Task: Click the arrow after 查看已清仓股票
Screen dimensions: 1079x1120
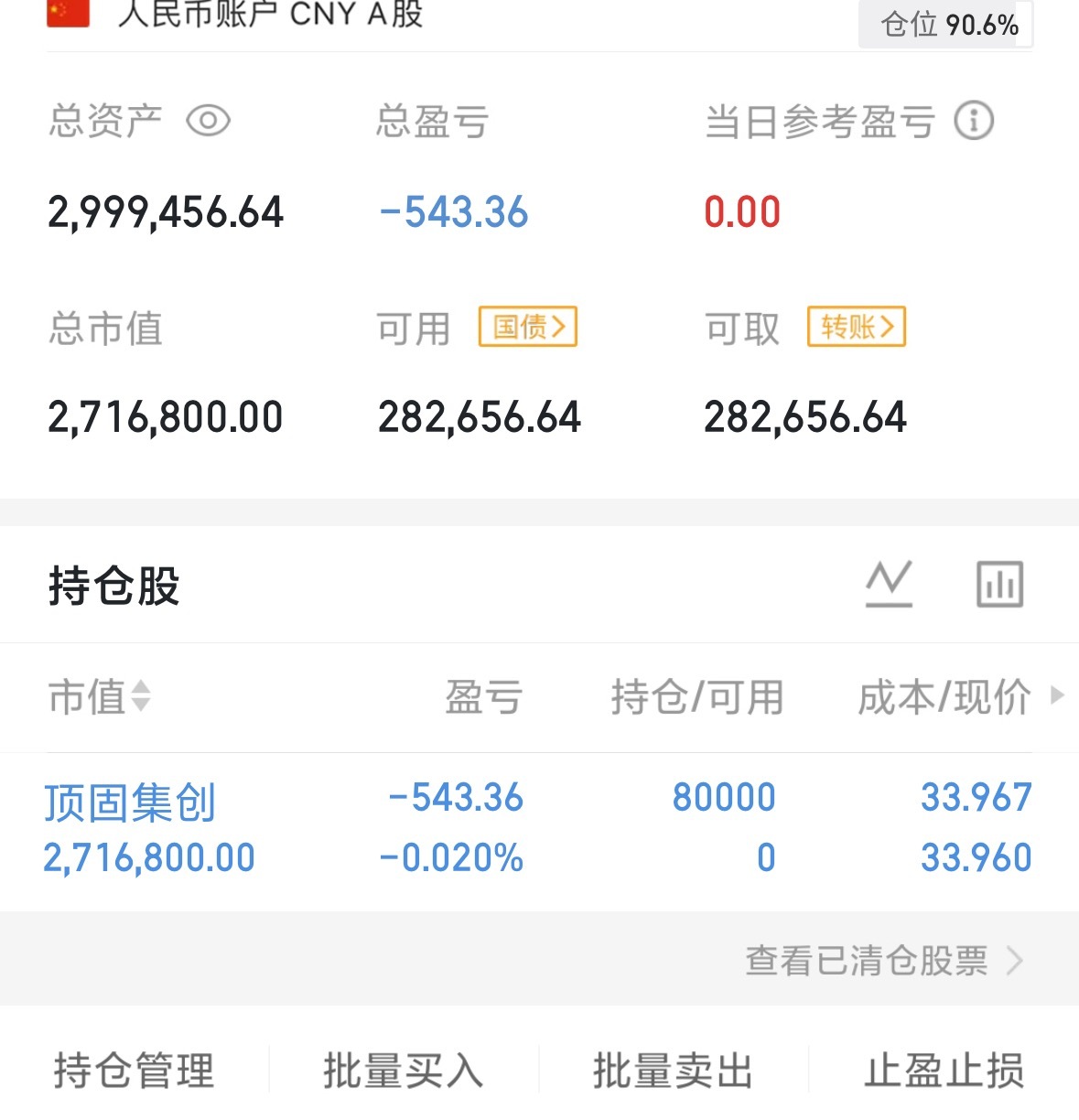Action: point(1014,961)
